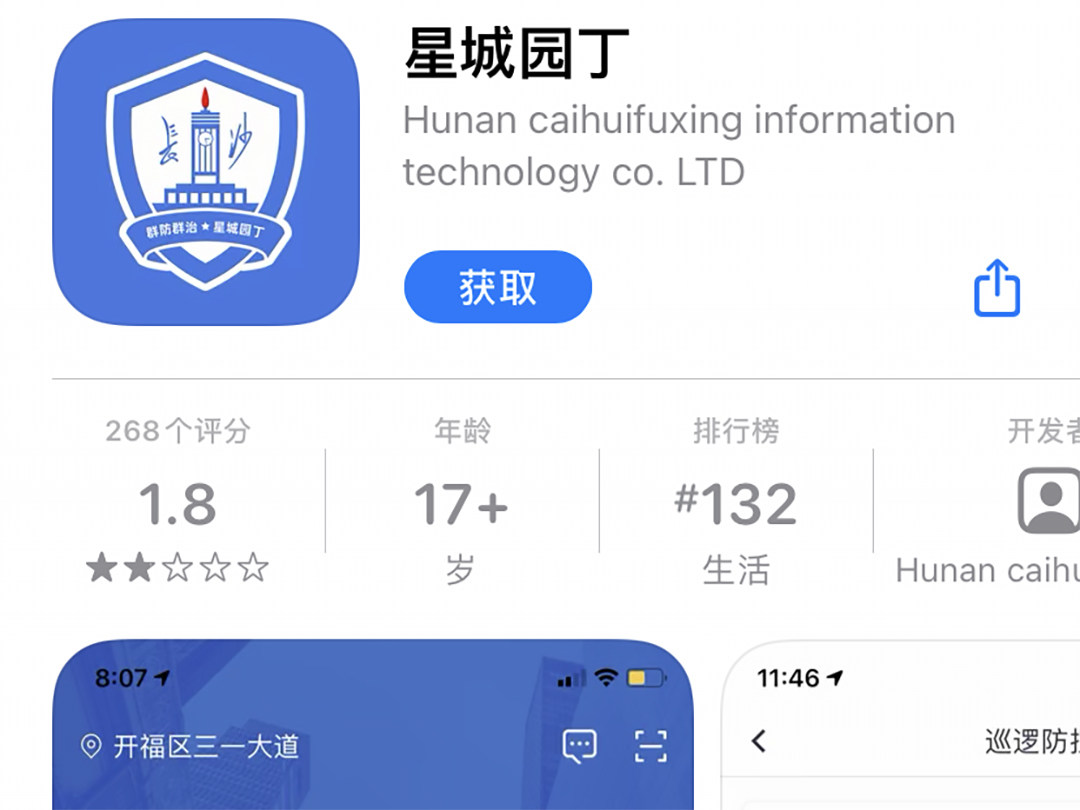Open the second screenshot showing 巡逻防控
Image resolution: width=1080 pixels, height=810 pixels.
(900, 727)
